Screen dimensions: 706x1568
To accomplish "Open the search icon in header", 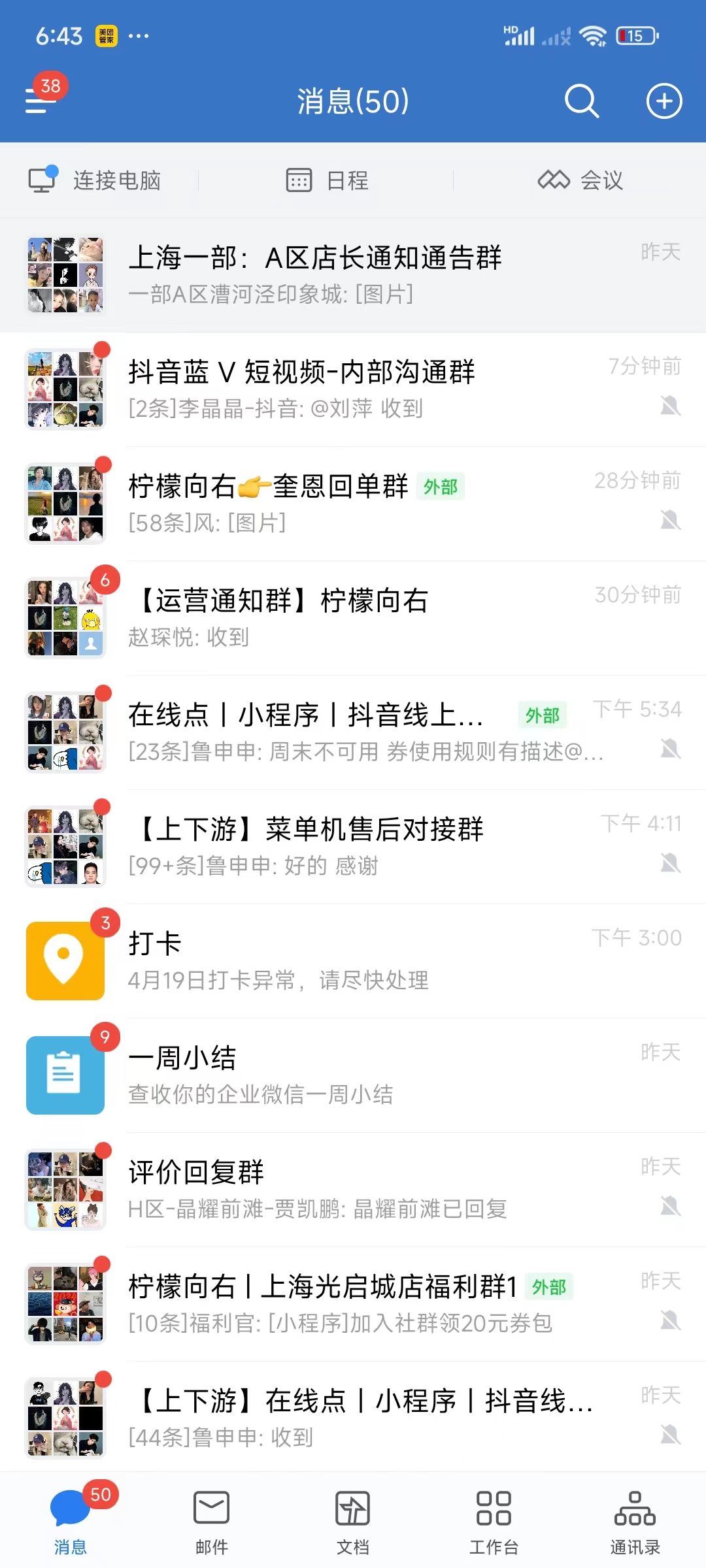I will point(581,101).
